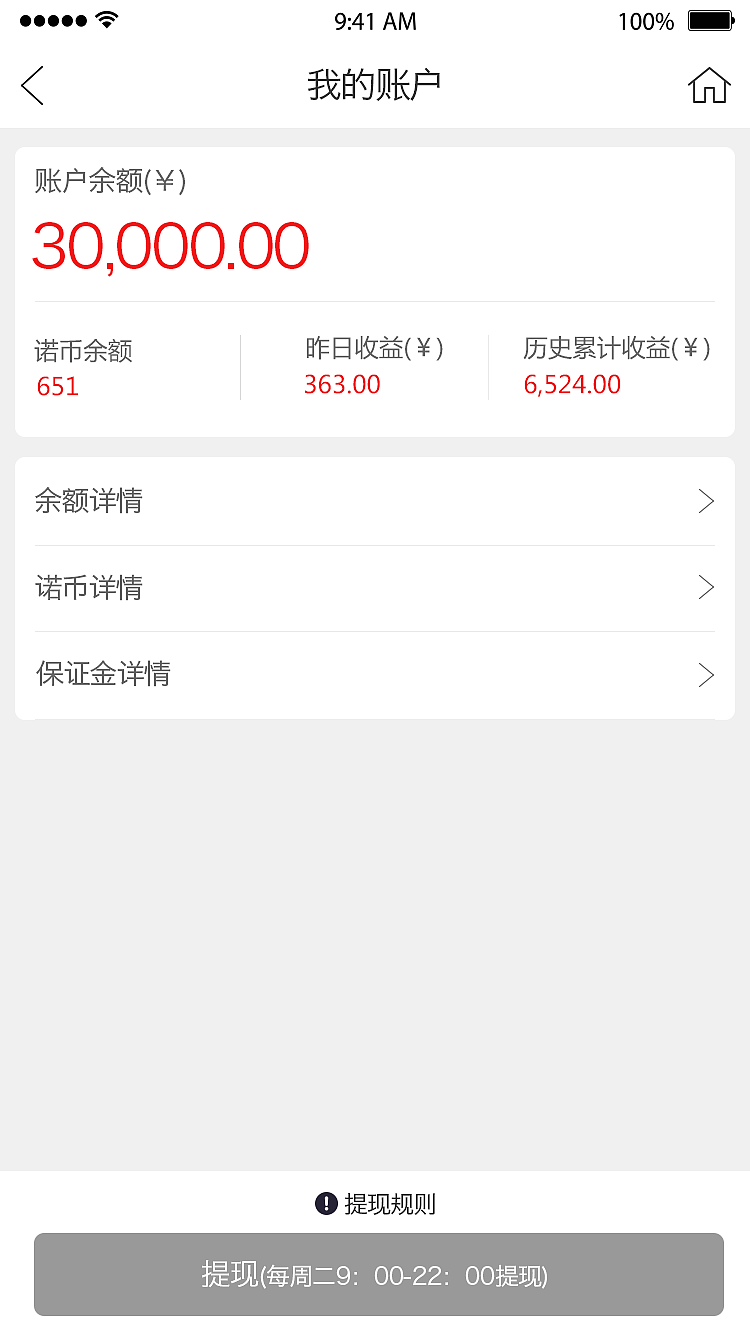Image resolution: width=750 pixels, height=1334 pixels.
Task: Tap the red 30,000.00 balance amount
Action: point(170,245)
